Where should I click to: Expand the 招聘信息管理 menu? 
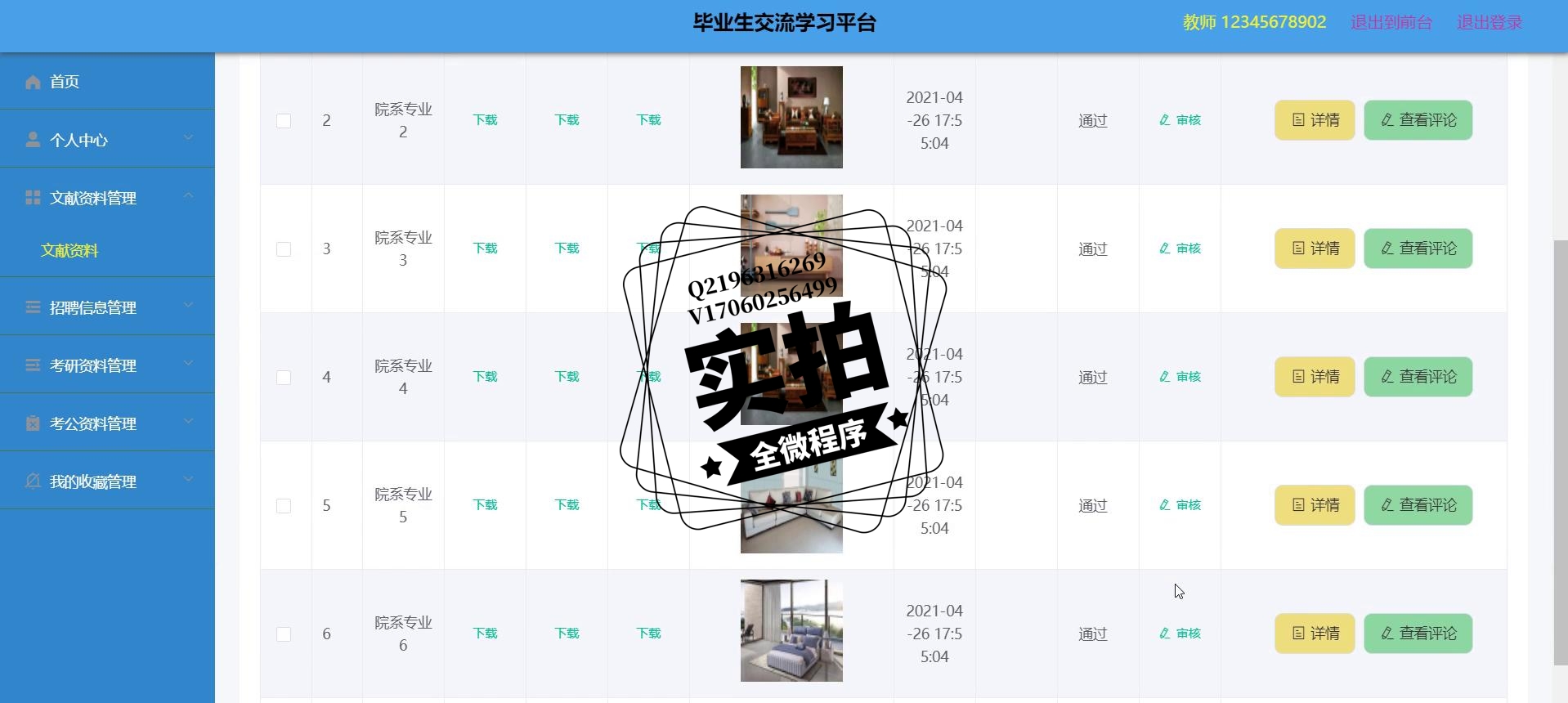92,307
